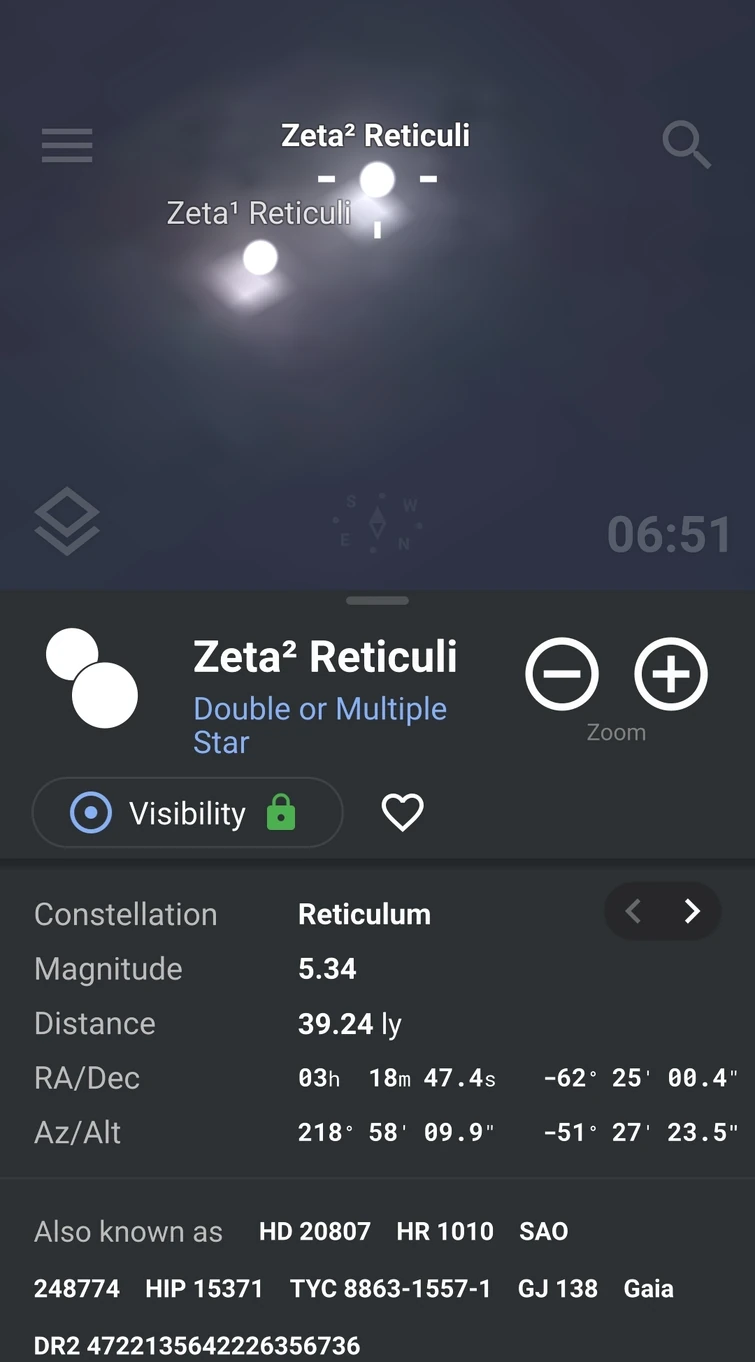
Task: Go to next info page arrow
Action: pos(692,911)
